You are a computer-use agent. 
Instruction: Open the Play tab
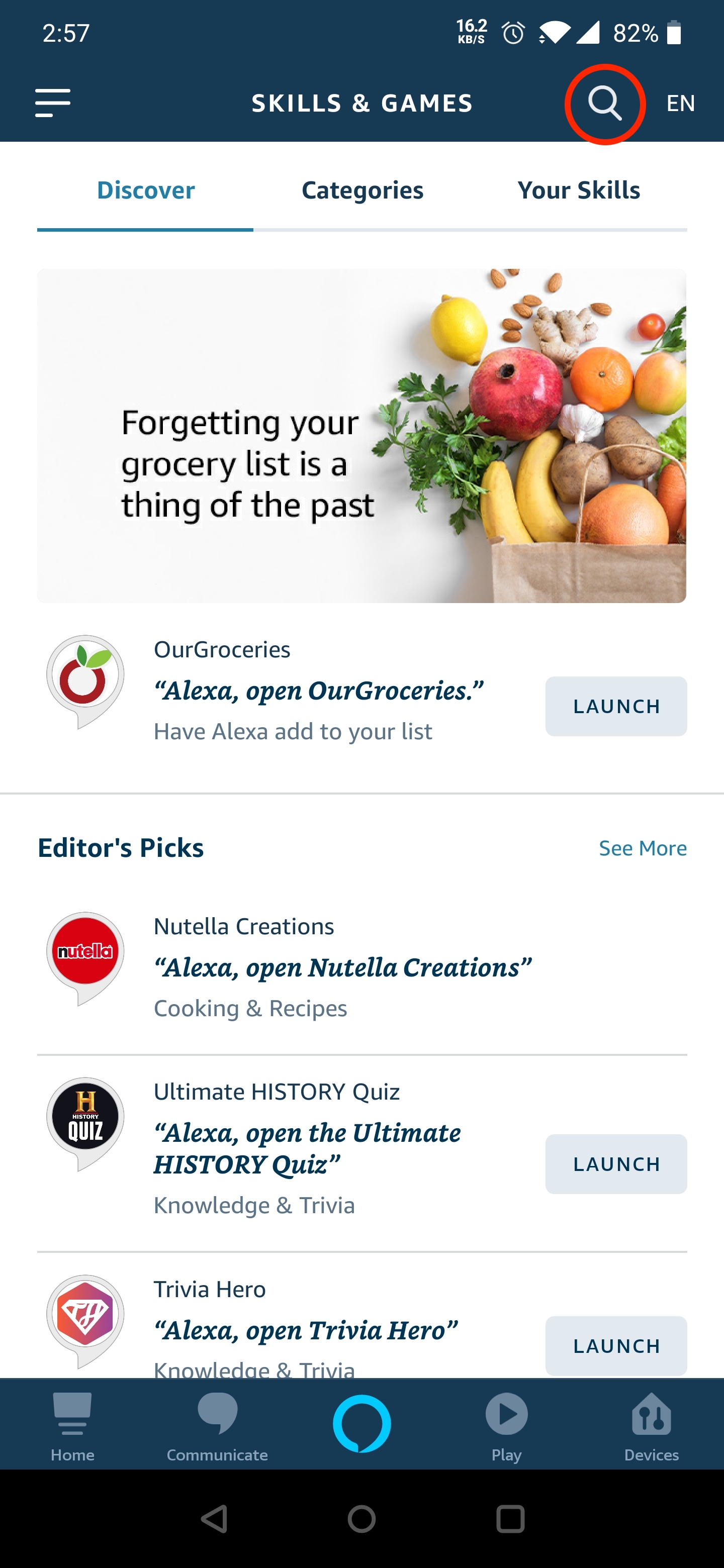[506, 1426]
